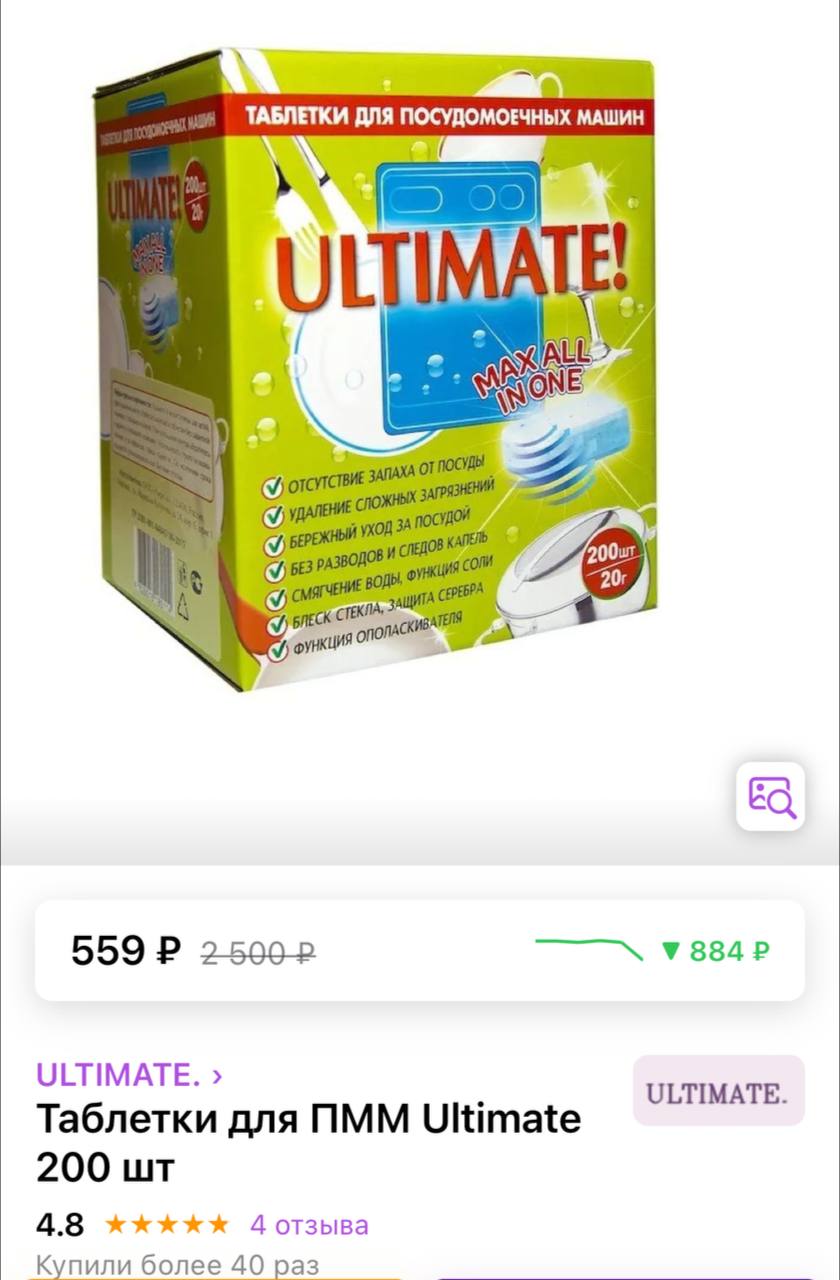Screen dimensions: 840x1280
Task: Open the ULTIMATE. brand link
Action: [x=130, y=1075]
